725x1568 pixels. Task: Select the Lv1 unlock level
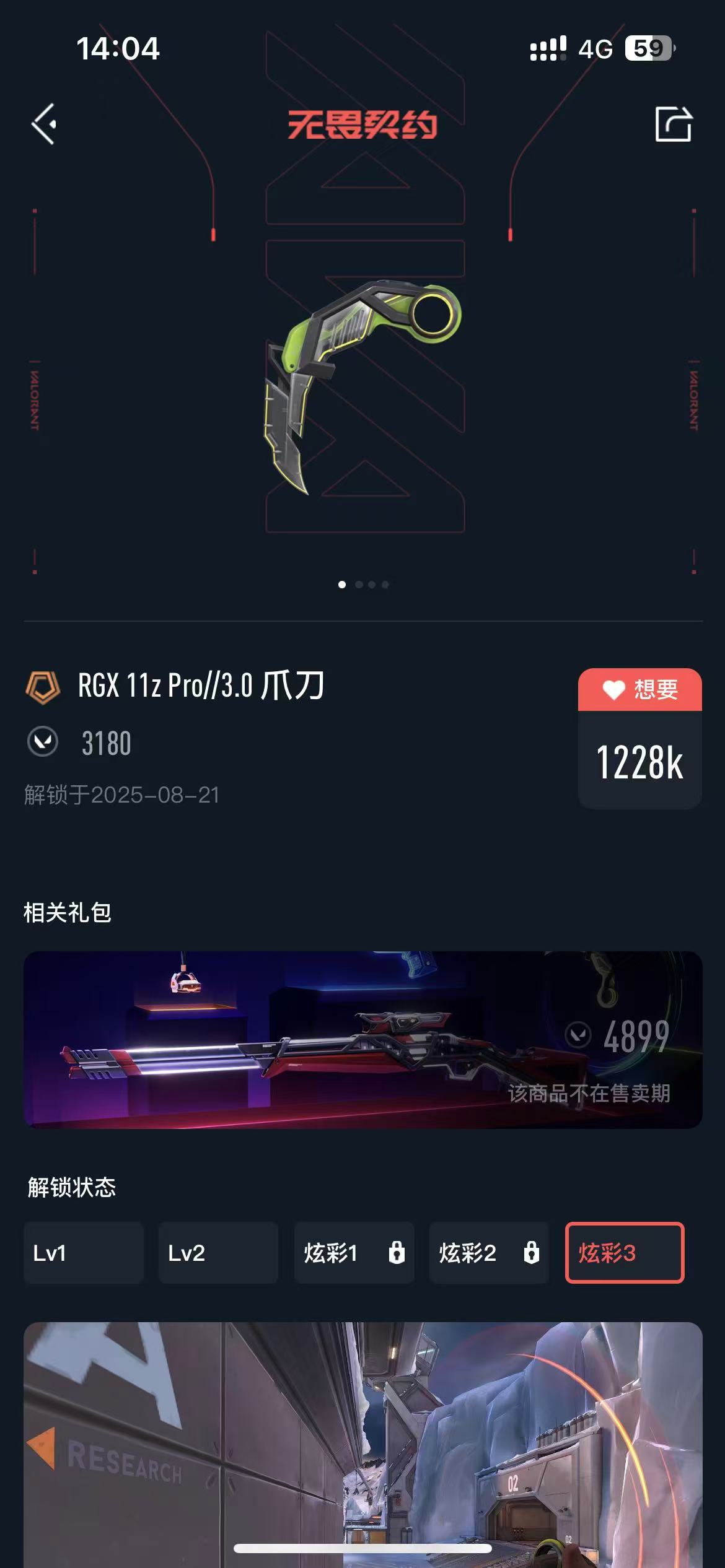(x=84, y=1253)
